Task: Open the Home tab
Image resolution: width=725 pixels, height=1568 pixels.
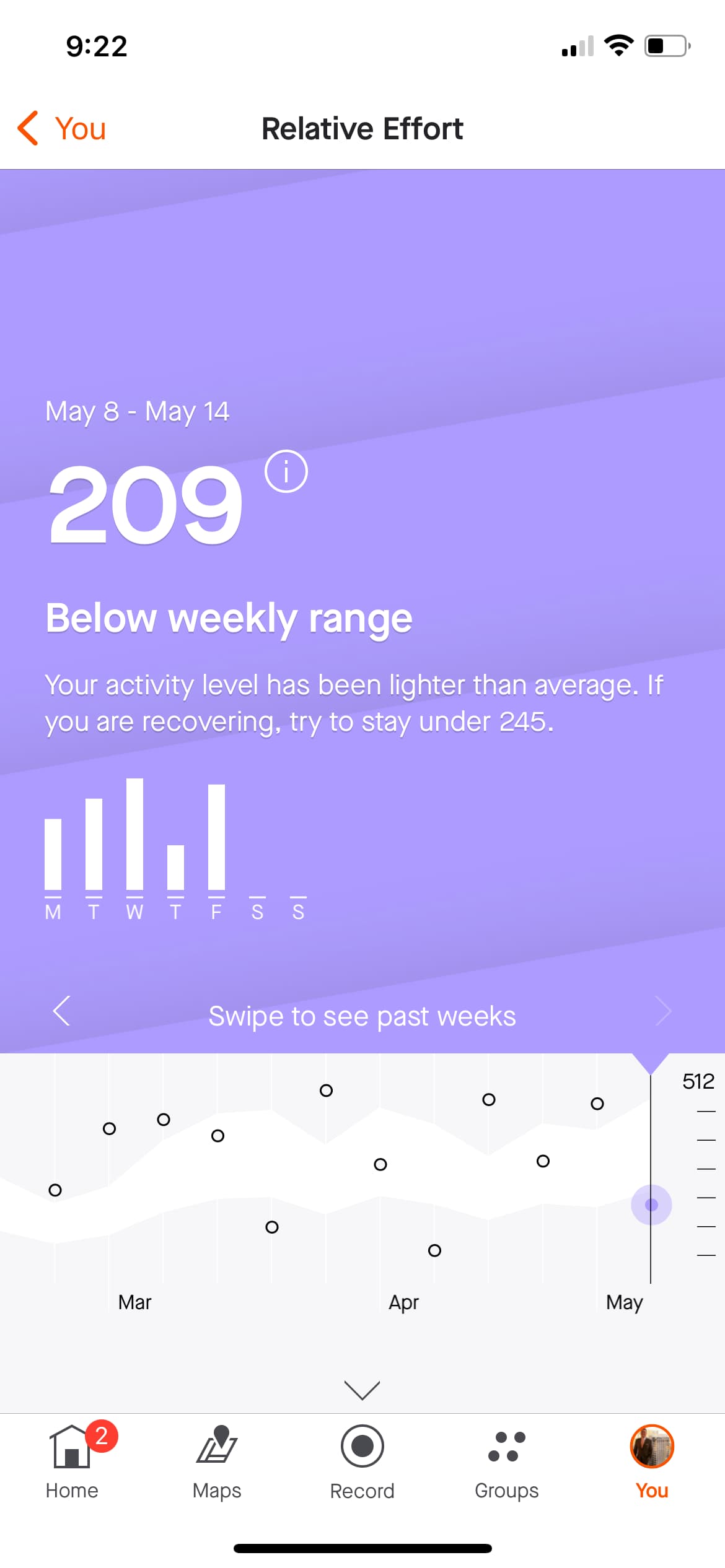Action: click(x=72, y=1462)
